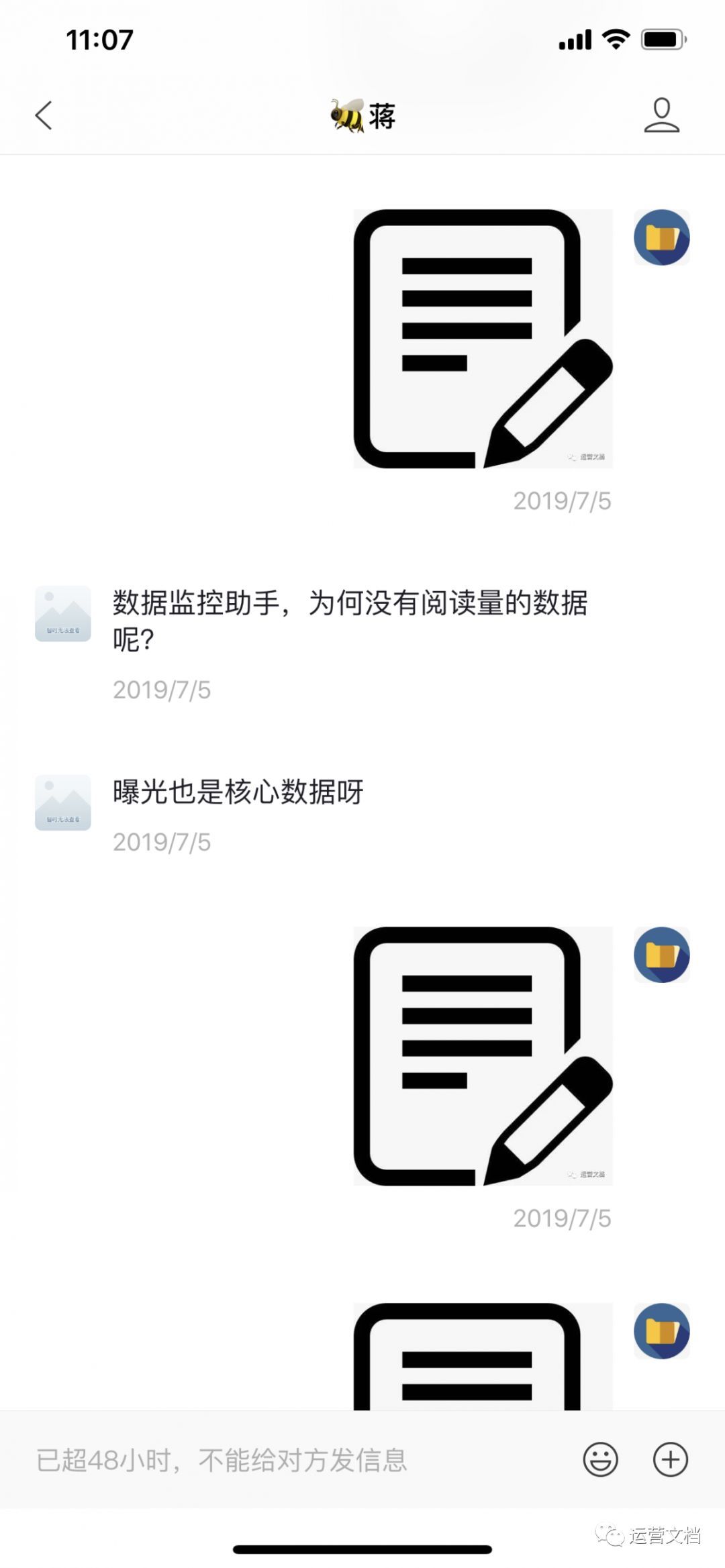This screenshot has height=1568, width=725.
Task: Tap the cellular signal bars in the status bar
Action: coord(576,40)
